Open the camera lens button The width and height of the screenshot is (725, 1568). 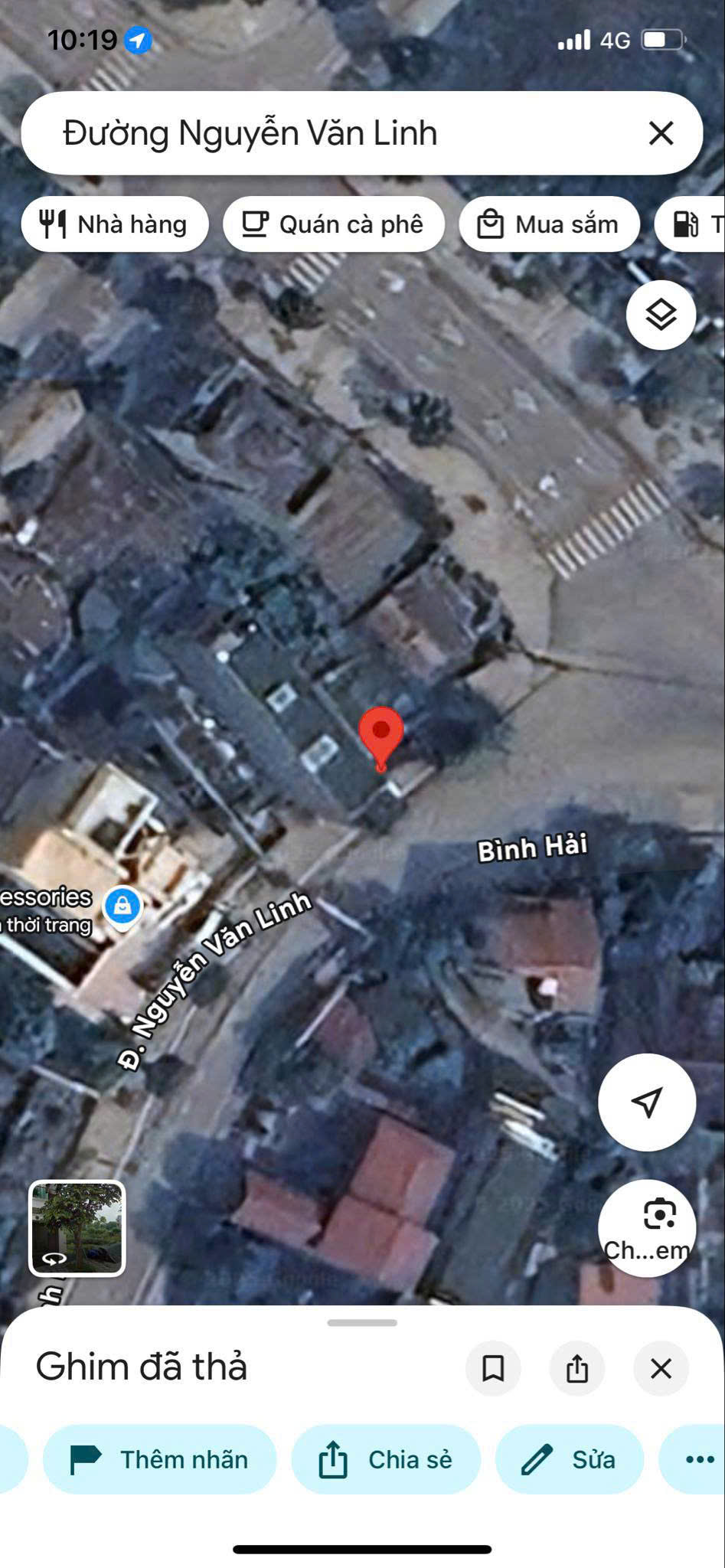click(647, 1227)
